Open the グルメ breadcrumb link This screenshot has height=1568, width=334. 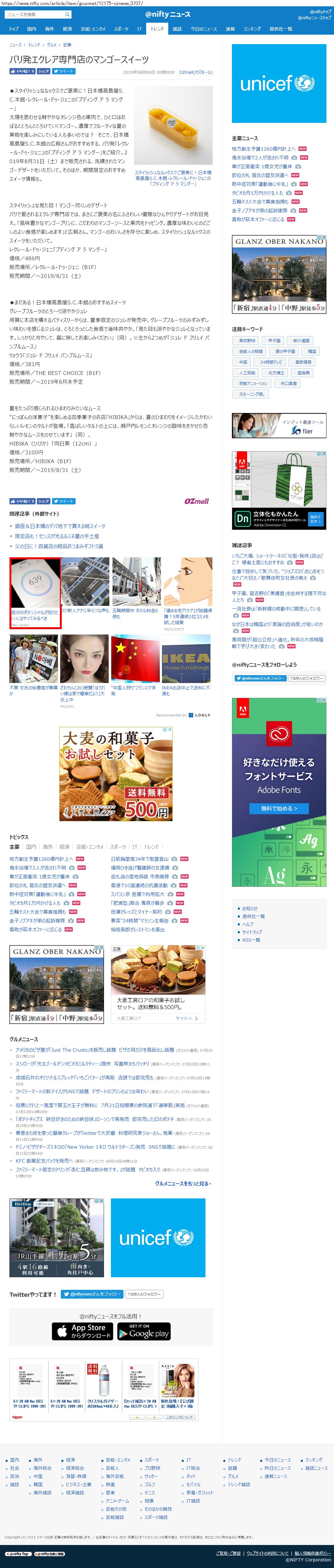[x=52, y=45]
